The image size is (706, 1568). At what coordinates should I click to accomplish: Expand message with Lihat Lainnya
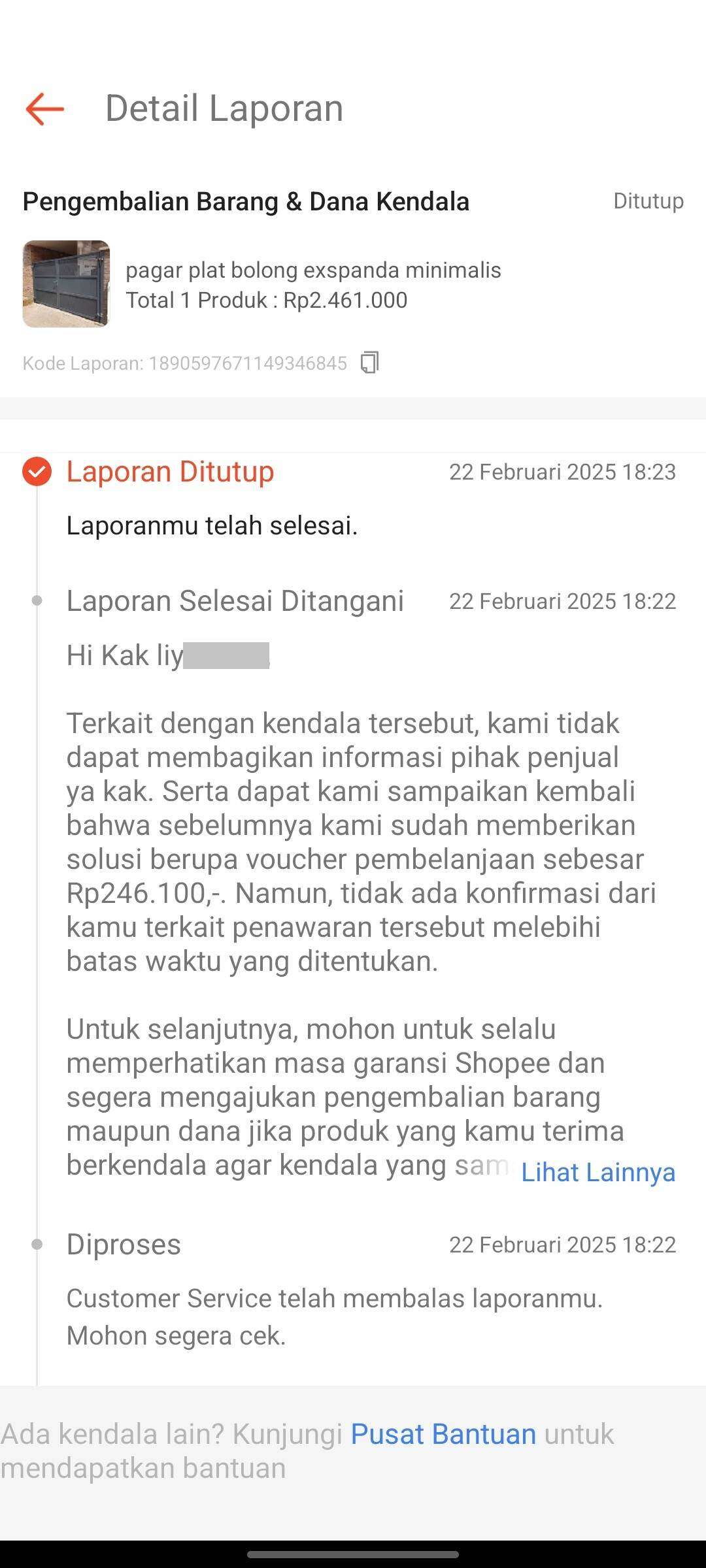(x=597, y=1172)
